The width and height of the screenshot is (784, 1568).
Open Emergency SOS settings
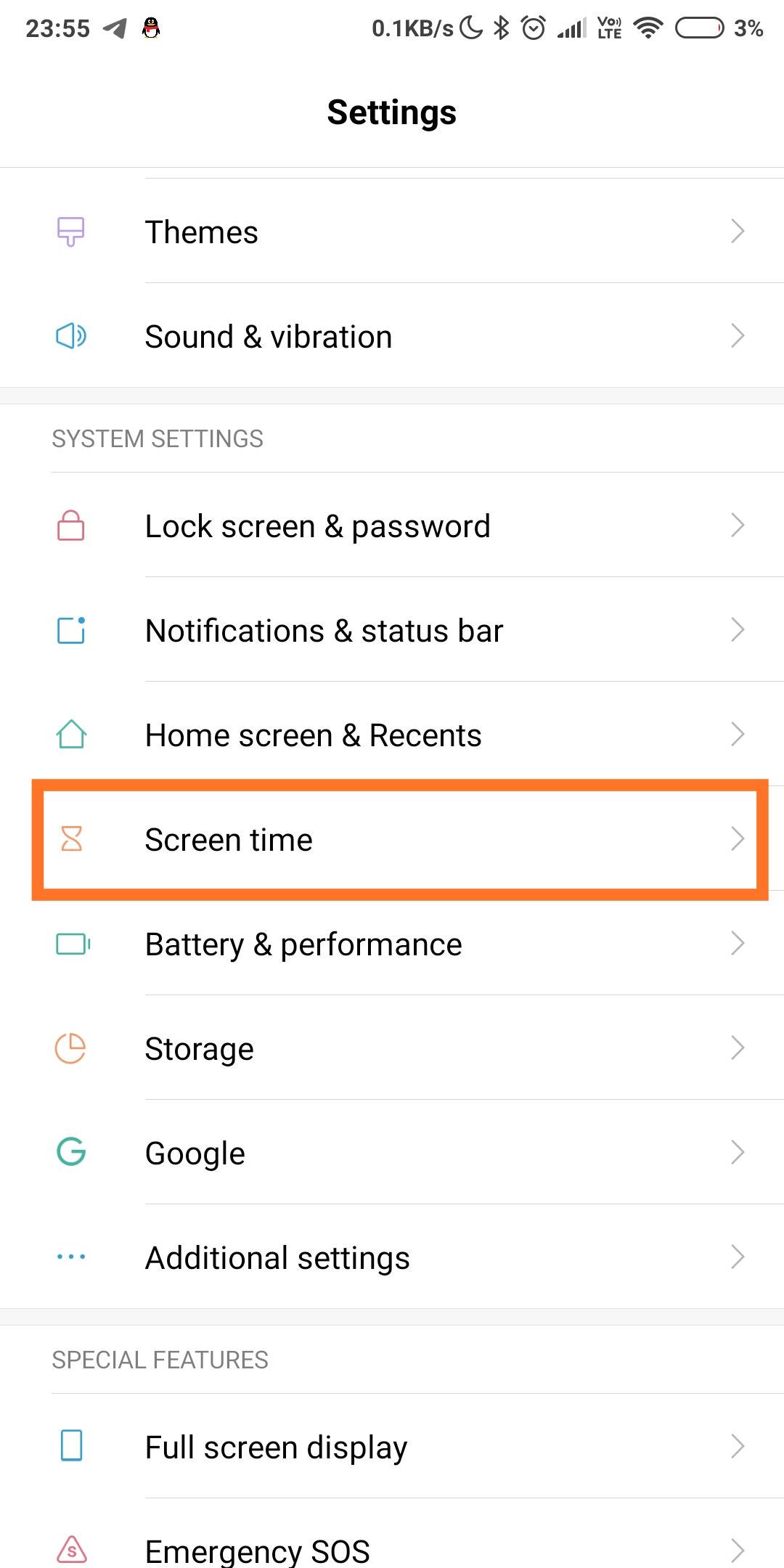[x=392, y=1533]
